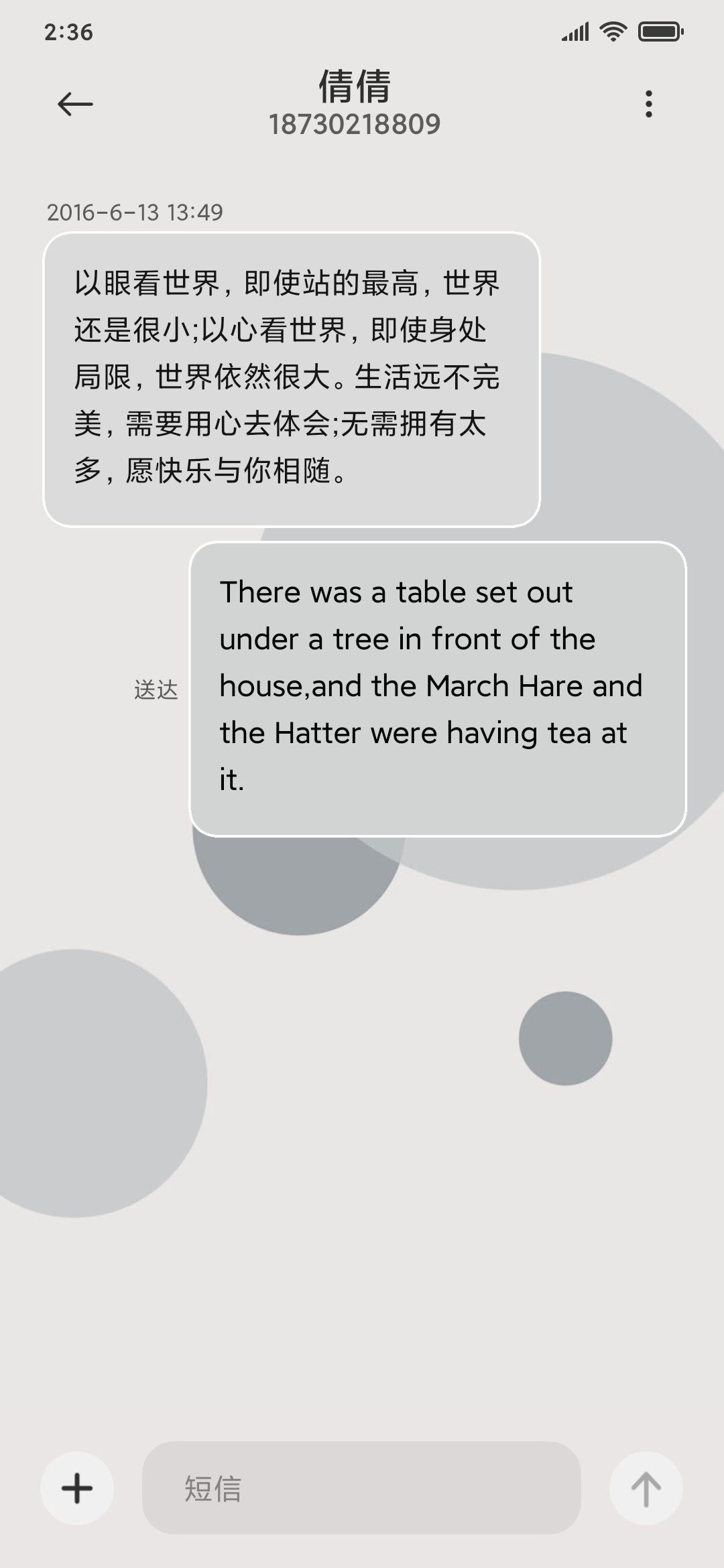Focus the 短信 message input field
The width and height of the screenshot is (724, 1568).
coord(361,1488)
